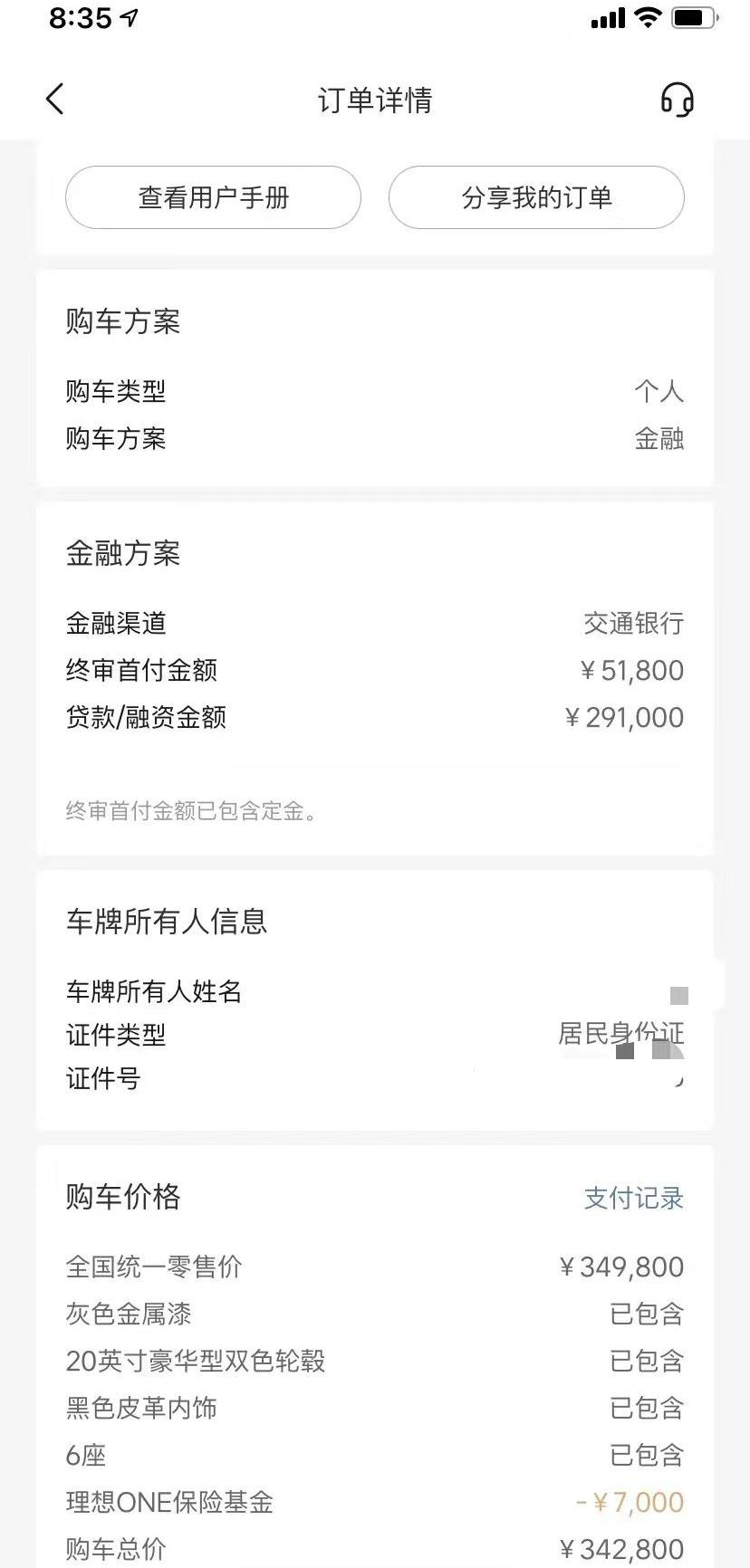Tap 分享我的订单 to share the order
The image size is (750, 1568).
point(536,197)
